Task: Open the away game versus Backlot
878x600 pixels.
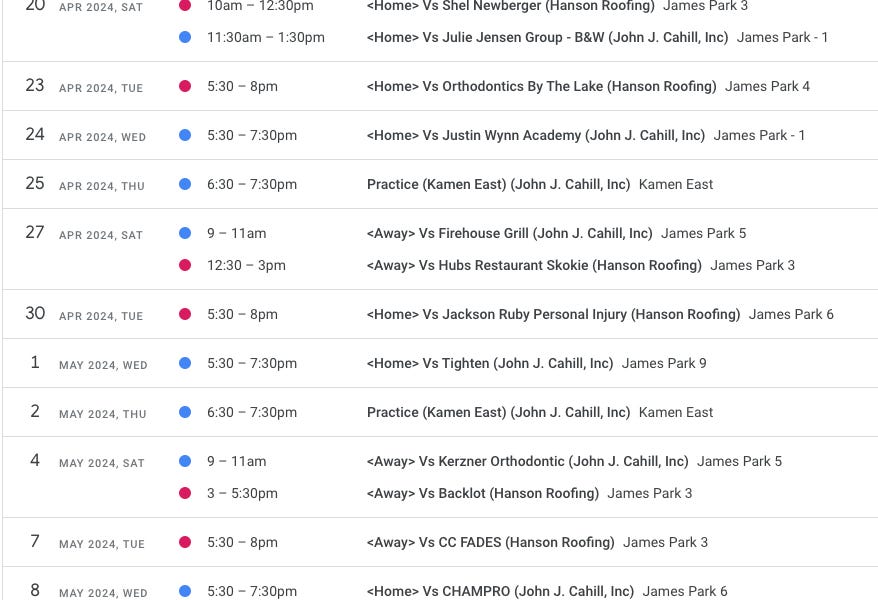Action: point(483,493)
